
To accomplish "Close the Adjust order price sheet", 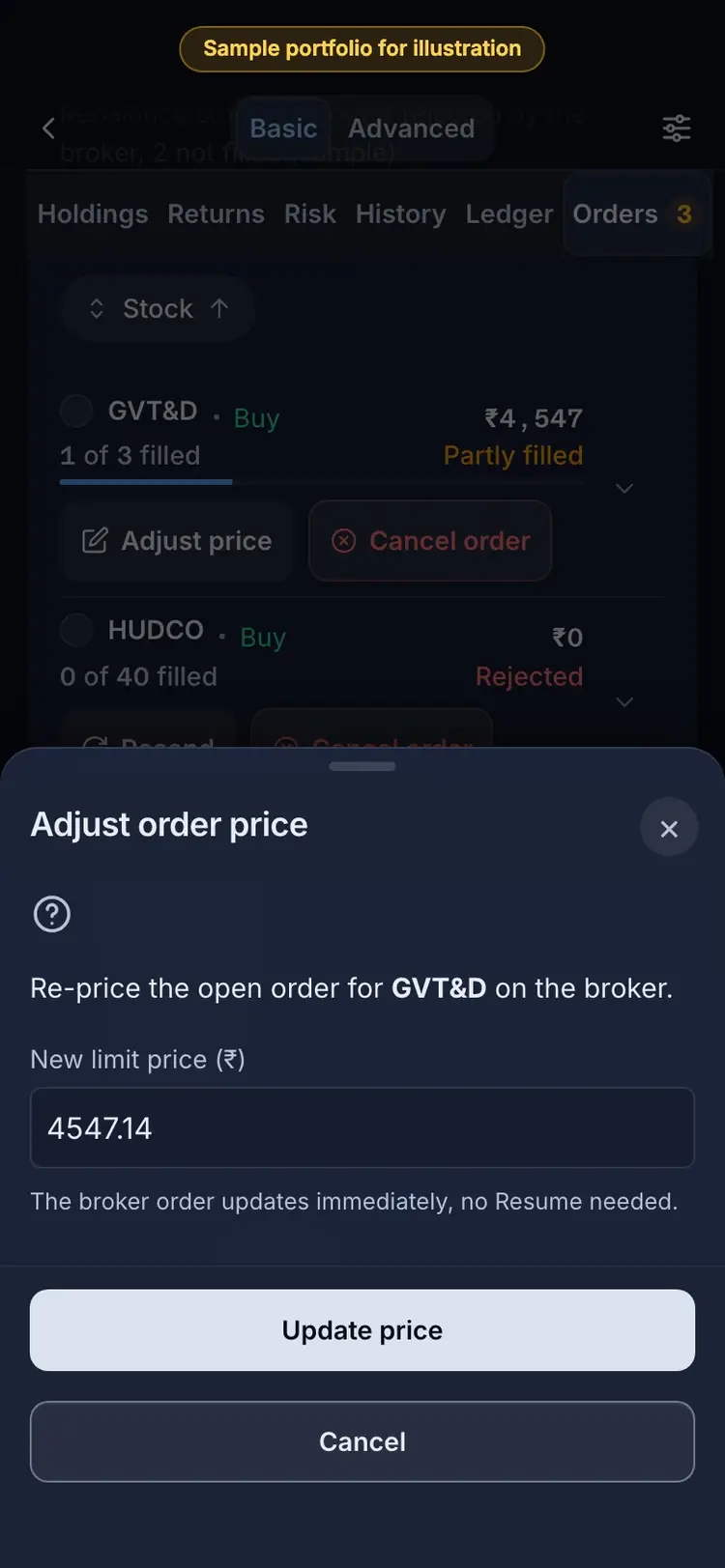I will 669,828.
